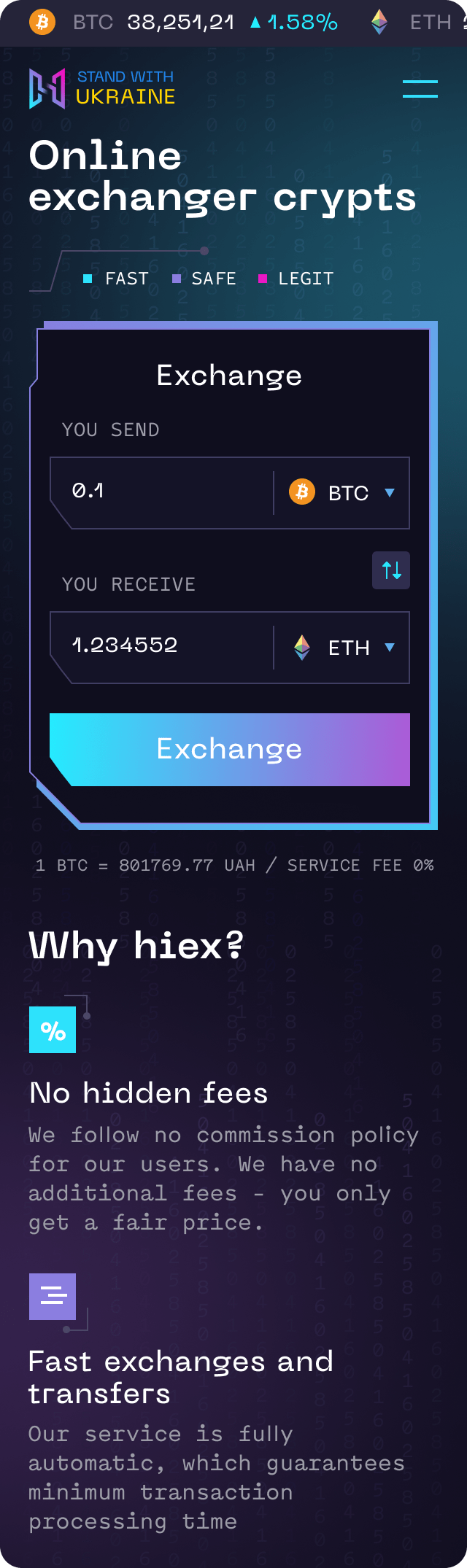Open the hamburger menu
The width and height of the screenshot is (467, 1568).
[420, 89]
